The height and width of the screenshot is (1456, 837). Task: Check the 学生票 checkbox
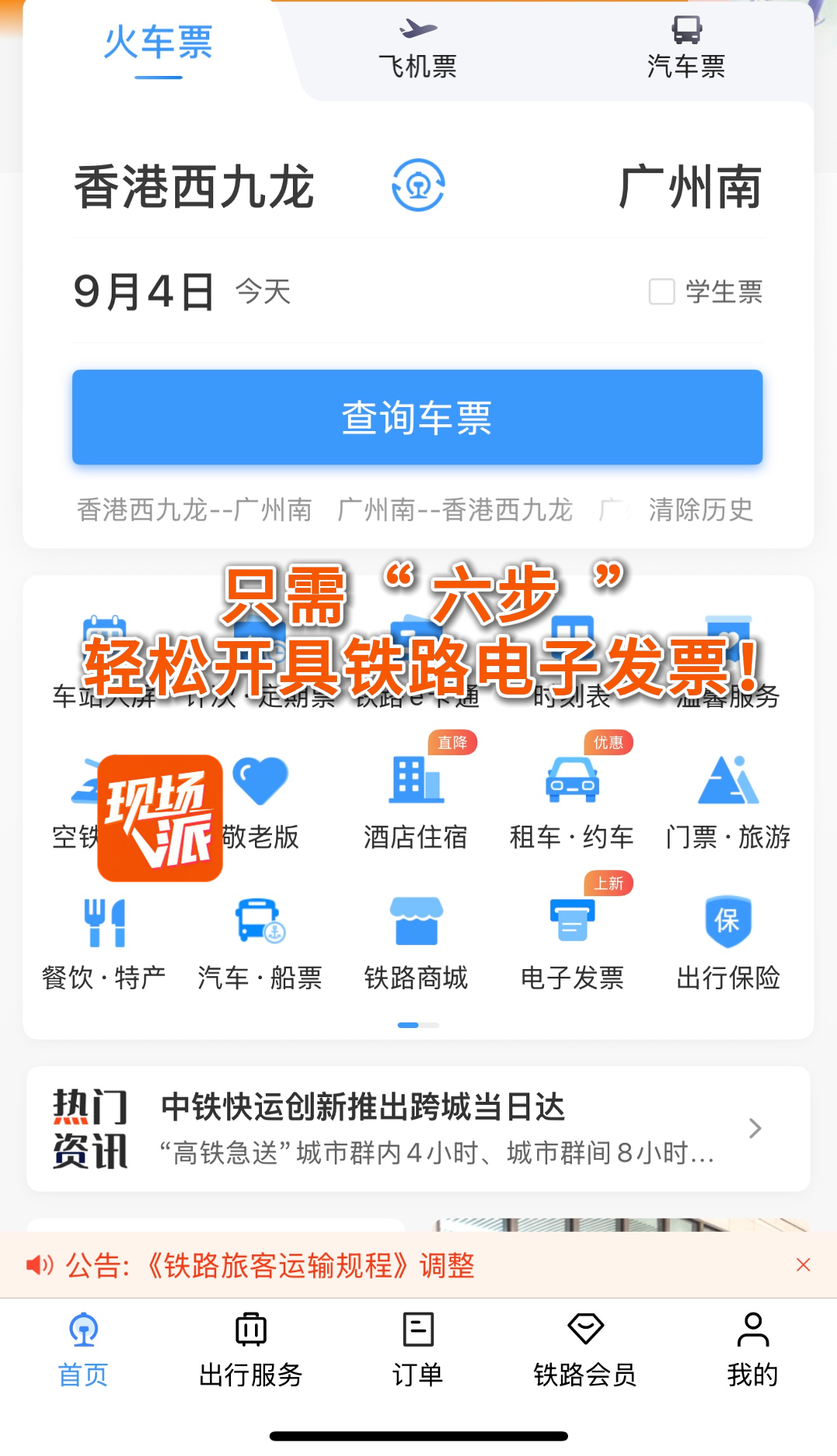coord(662,292)
